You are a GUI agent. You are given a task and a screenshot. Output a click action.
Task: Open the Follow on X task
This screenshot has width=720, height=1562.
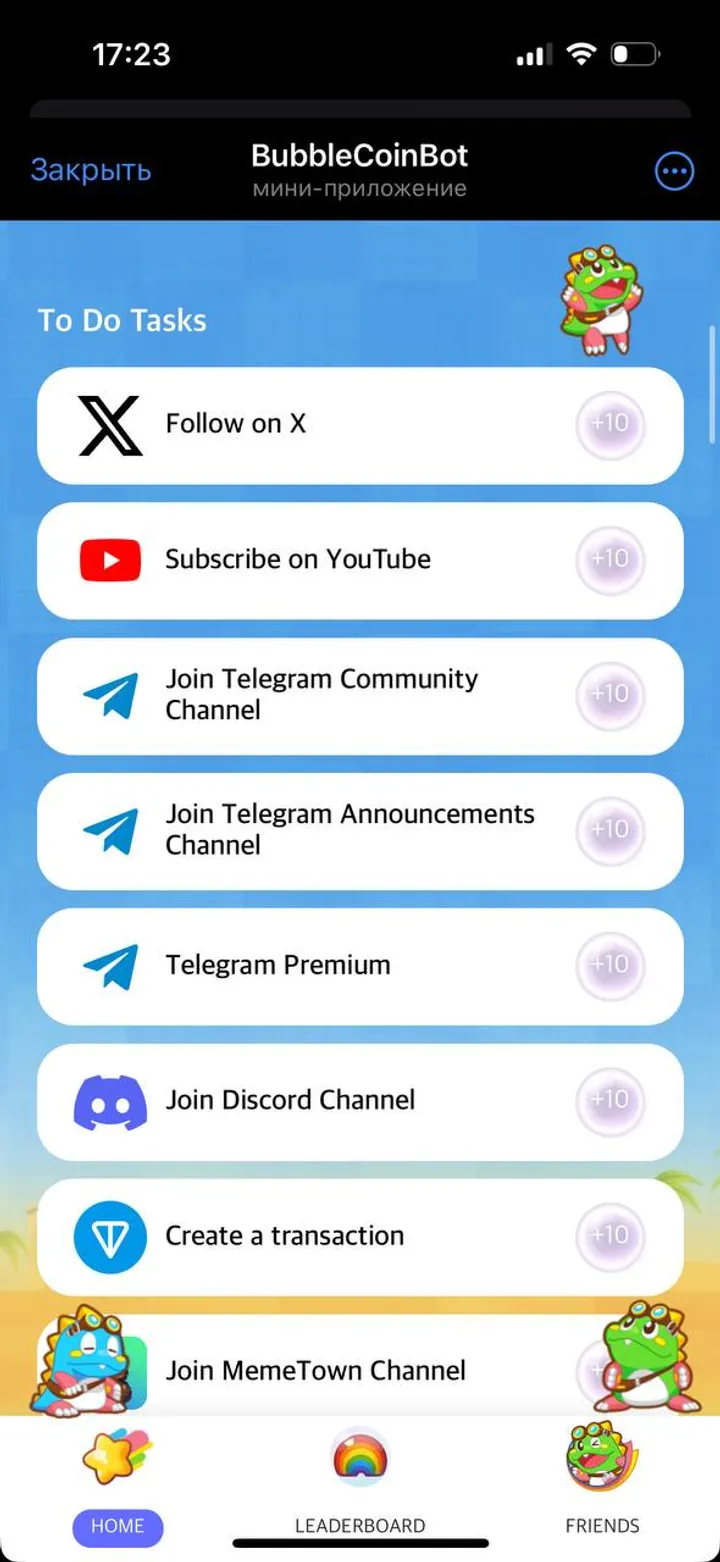[x=360, y=423]
